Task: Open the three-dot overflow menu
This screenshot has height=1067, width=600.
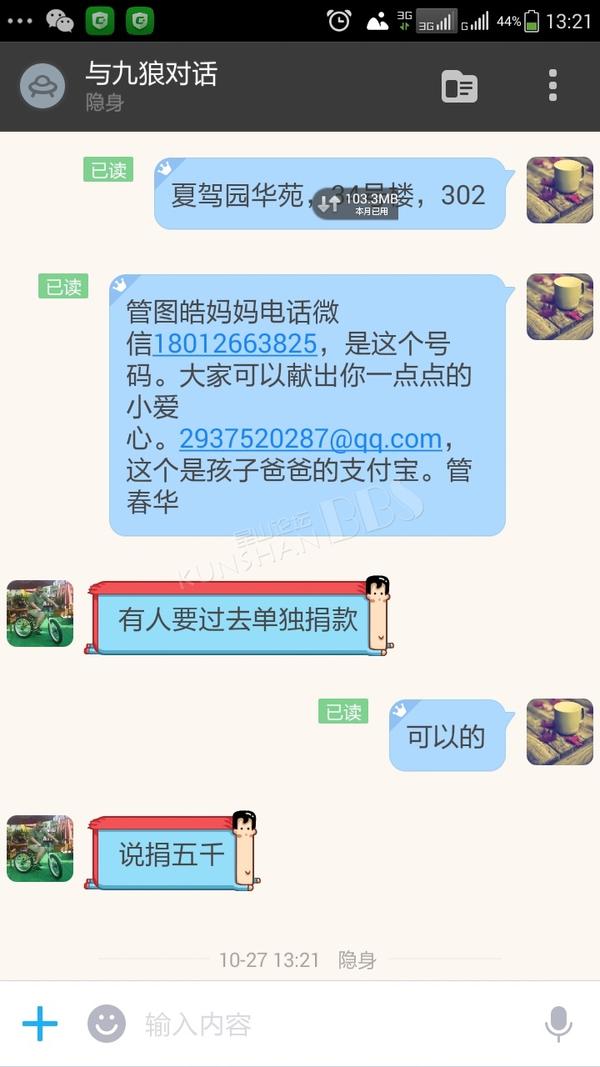Action: (x=553, y=86)
